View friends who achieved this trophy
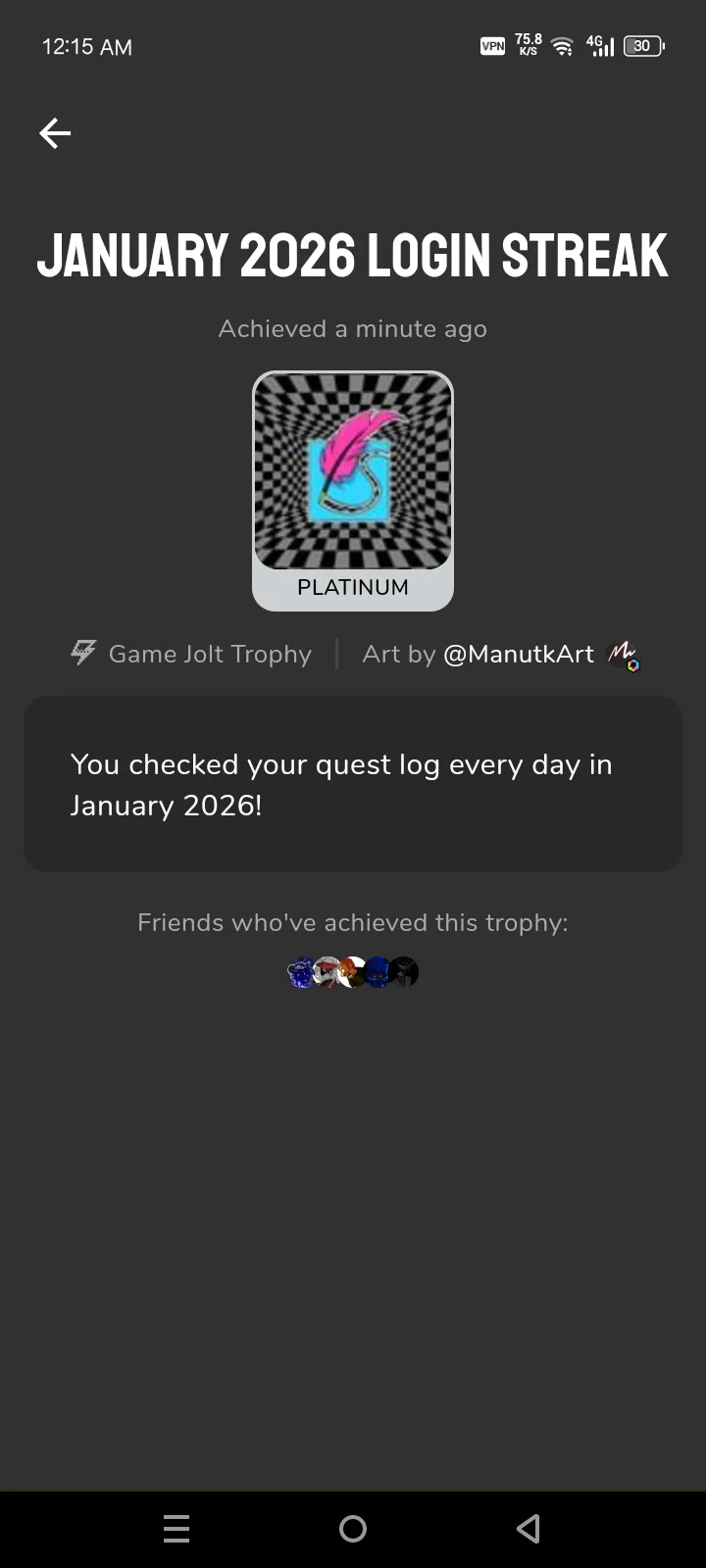This screenshot has width=706, height=1568. coord(353,972)
